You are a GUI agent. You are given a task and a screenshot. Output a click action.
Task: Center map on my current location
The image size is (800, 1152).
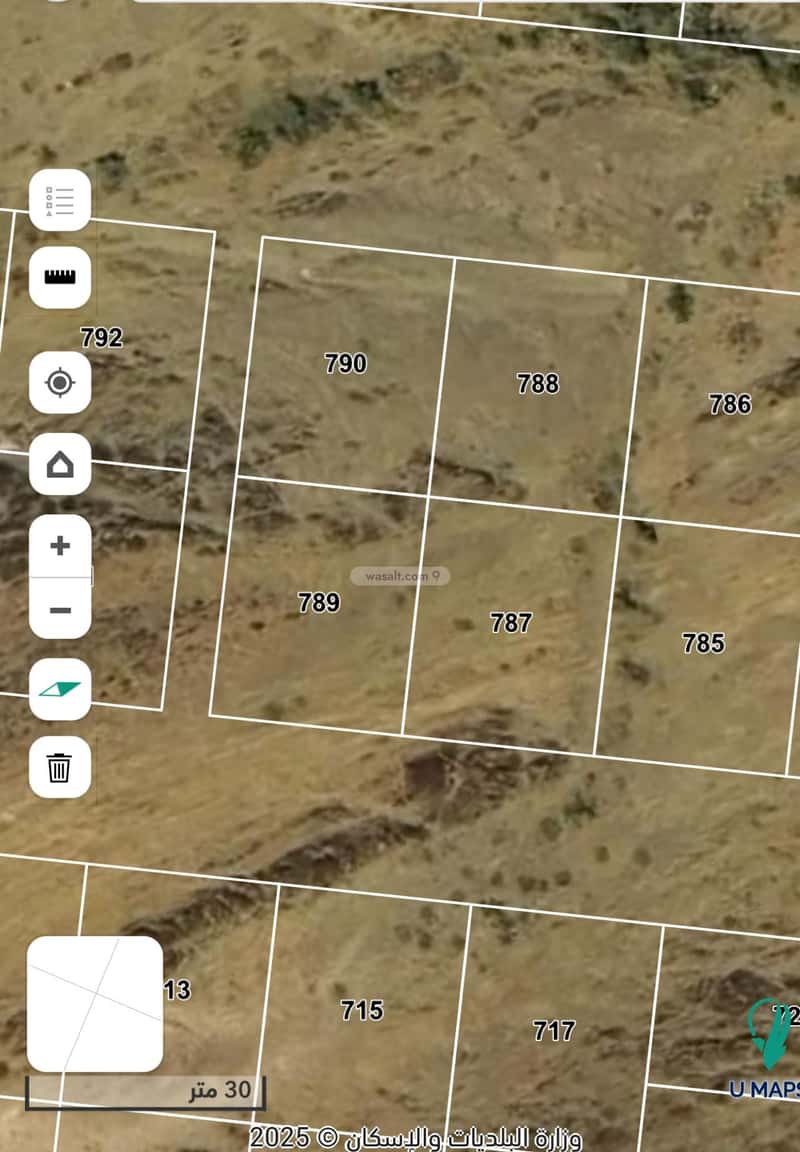click(x=60, y=382)
